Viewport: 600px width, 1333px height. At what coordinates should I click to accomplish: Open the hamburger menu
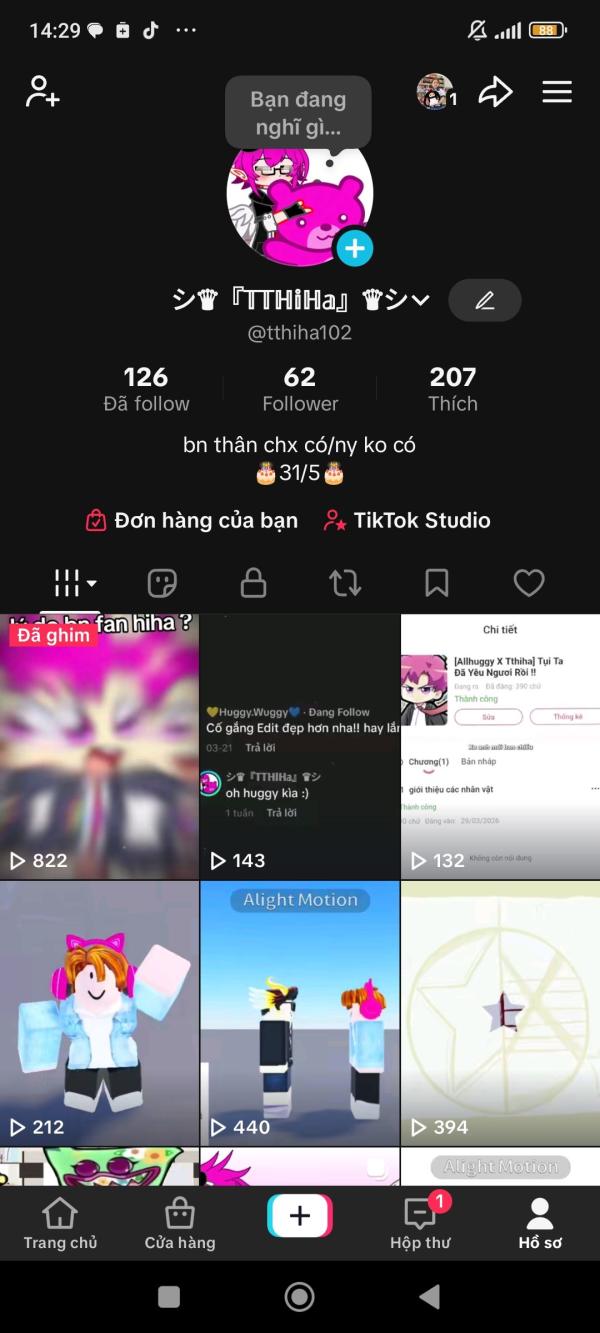pyautogui.click(x=557, y=92)
